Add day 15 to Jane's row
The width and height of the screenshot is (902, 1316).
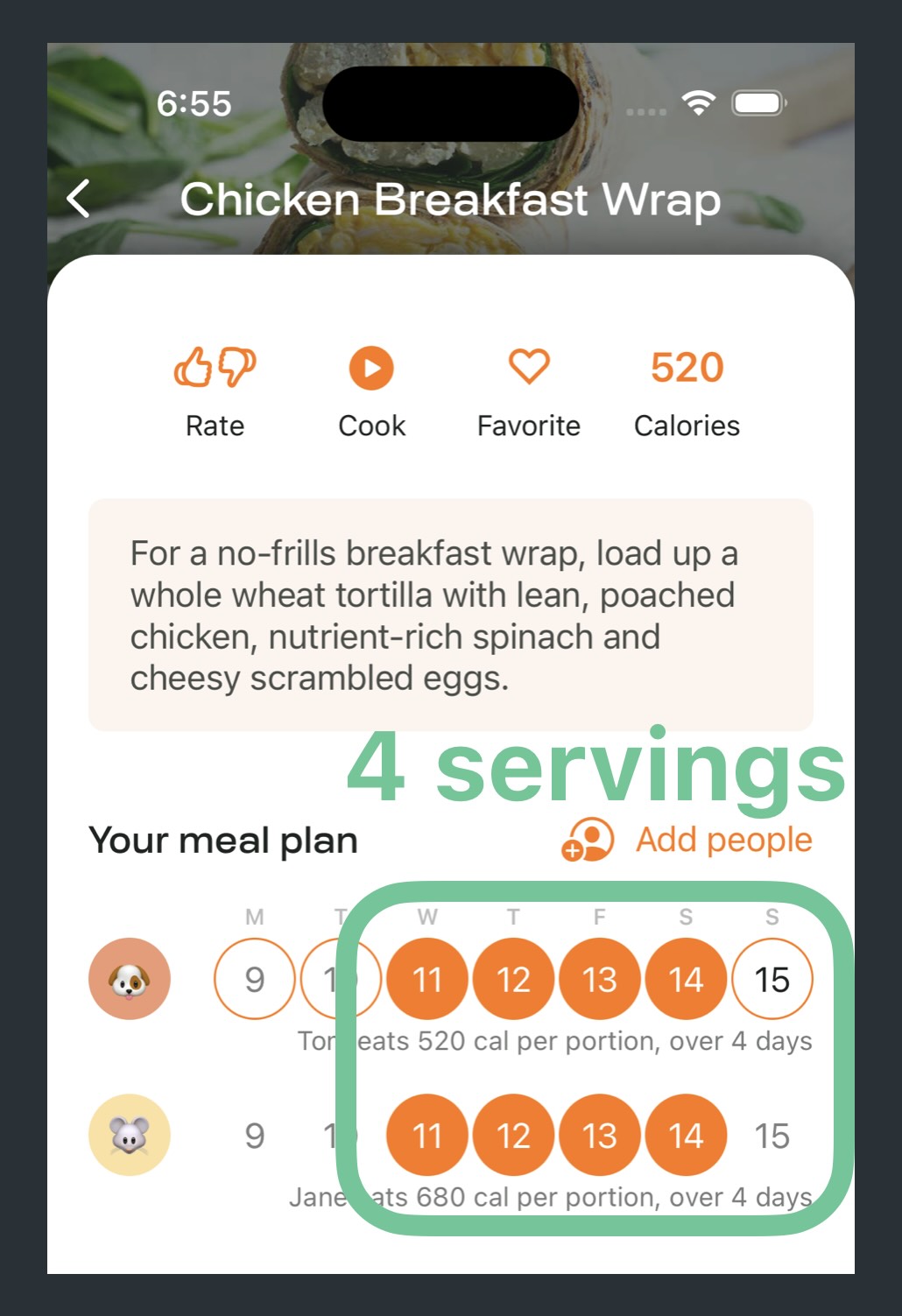(772, 1136)
